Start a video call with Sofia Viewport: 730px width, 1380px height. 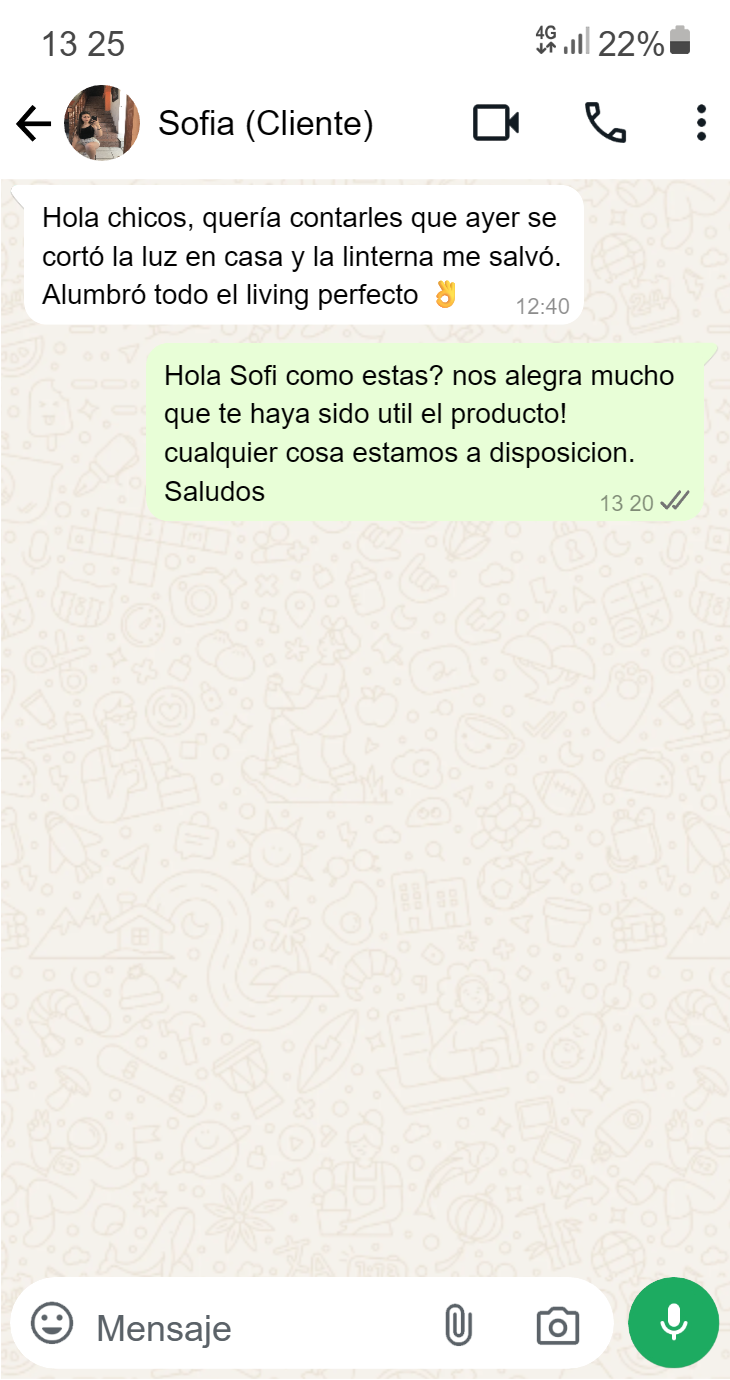[x=495, y=124]
